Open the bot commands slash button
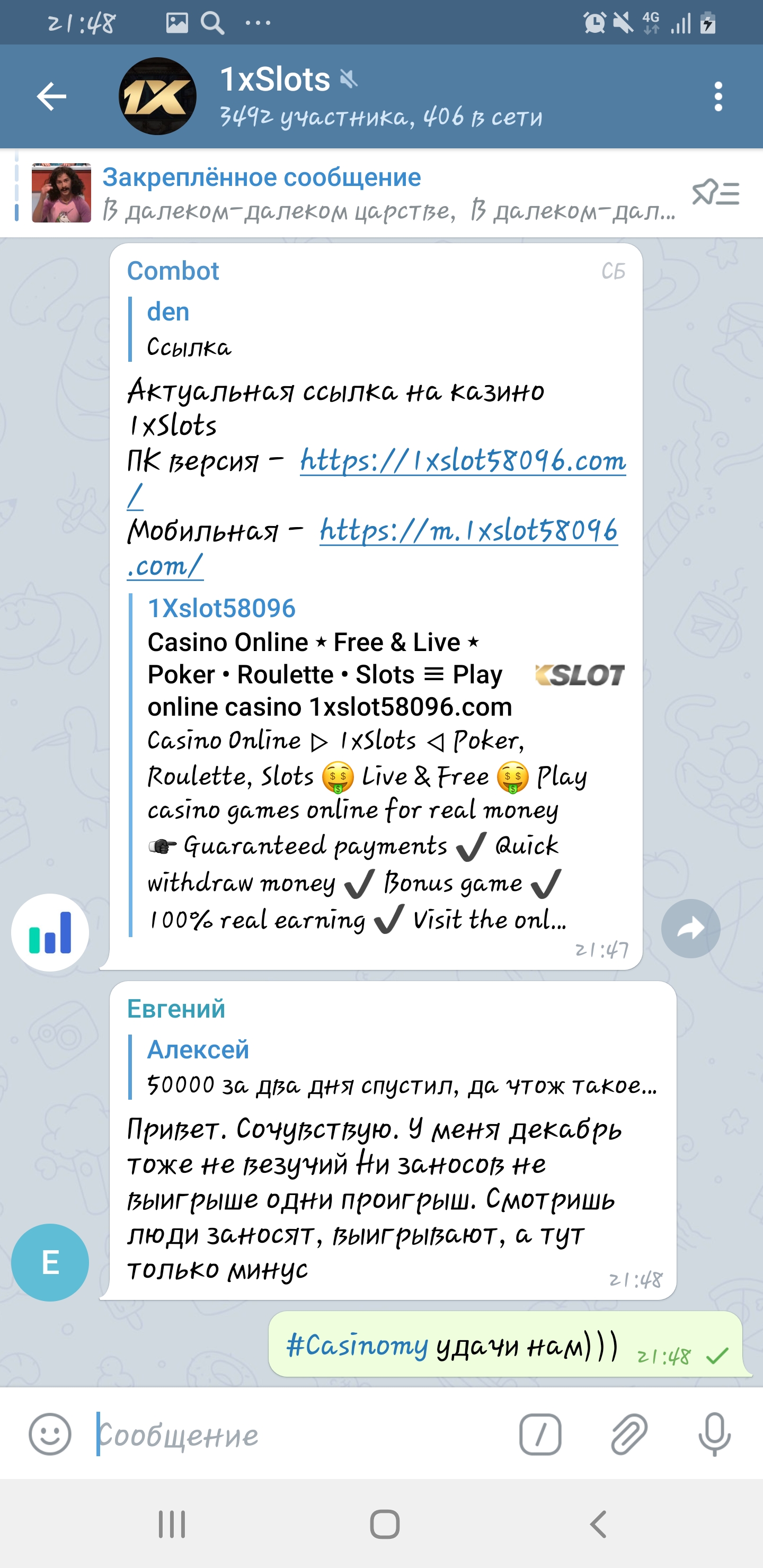This screenshot has height=1568, width=763. pyautogui.click(x=540, y=1434)
